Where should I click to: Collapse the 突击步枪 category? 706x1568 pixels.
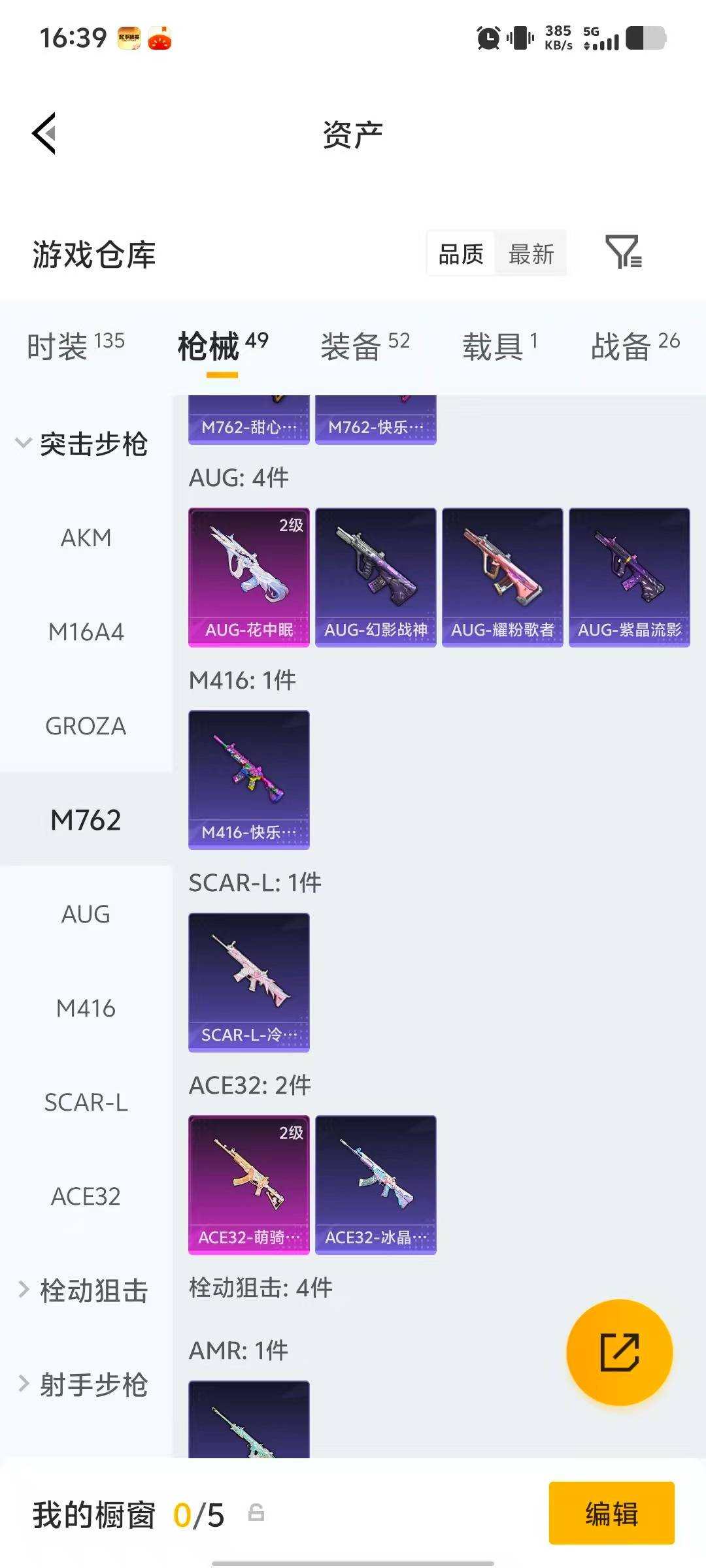pos(82,444)
